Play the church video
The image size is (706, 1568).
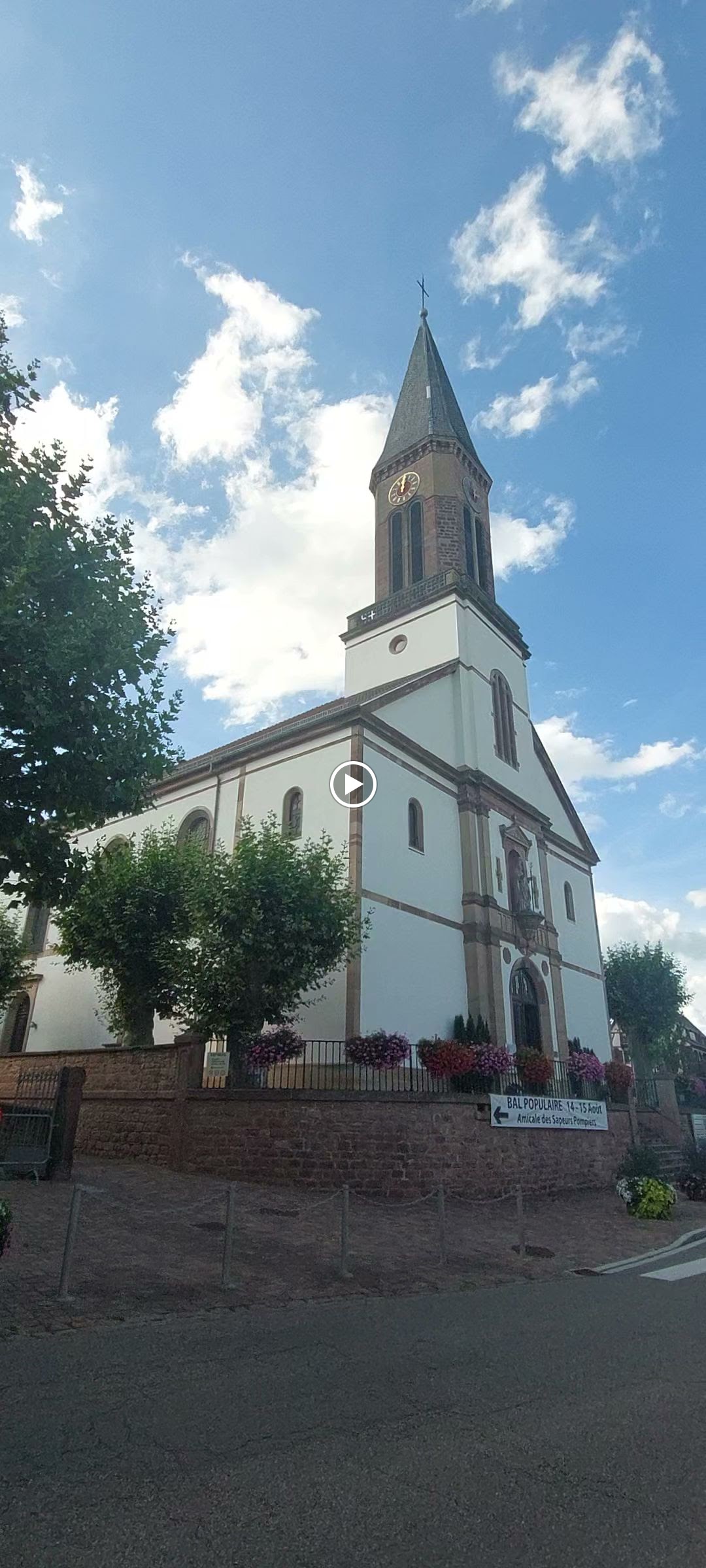click(x=353, y=785)
